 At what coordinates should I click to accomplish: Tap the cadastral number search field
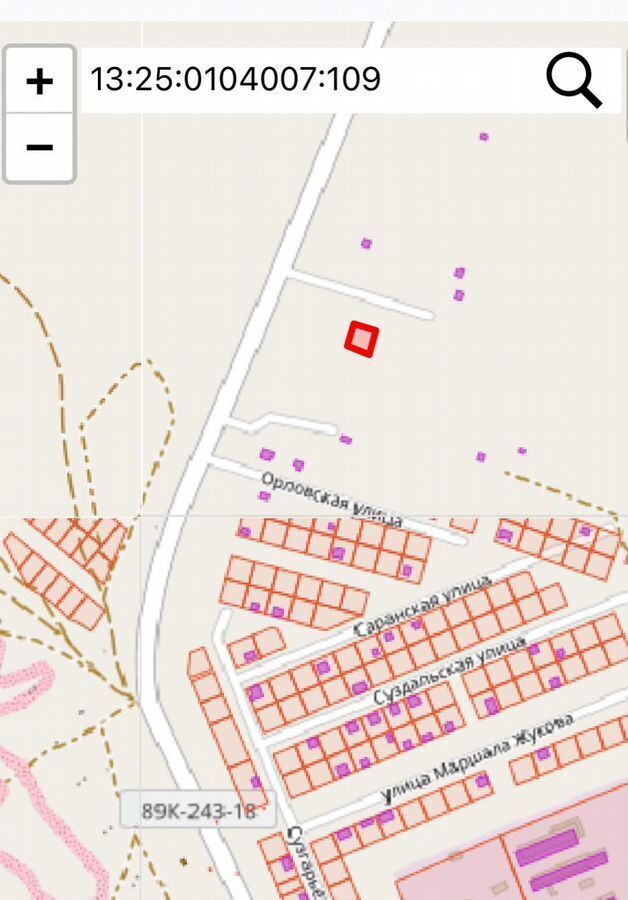point(300,79)
